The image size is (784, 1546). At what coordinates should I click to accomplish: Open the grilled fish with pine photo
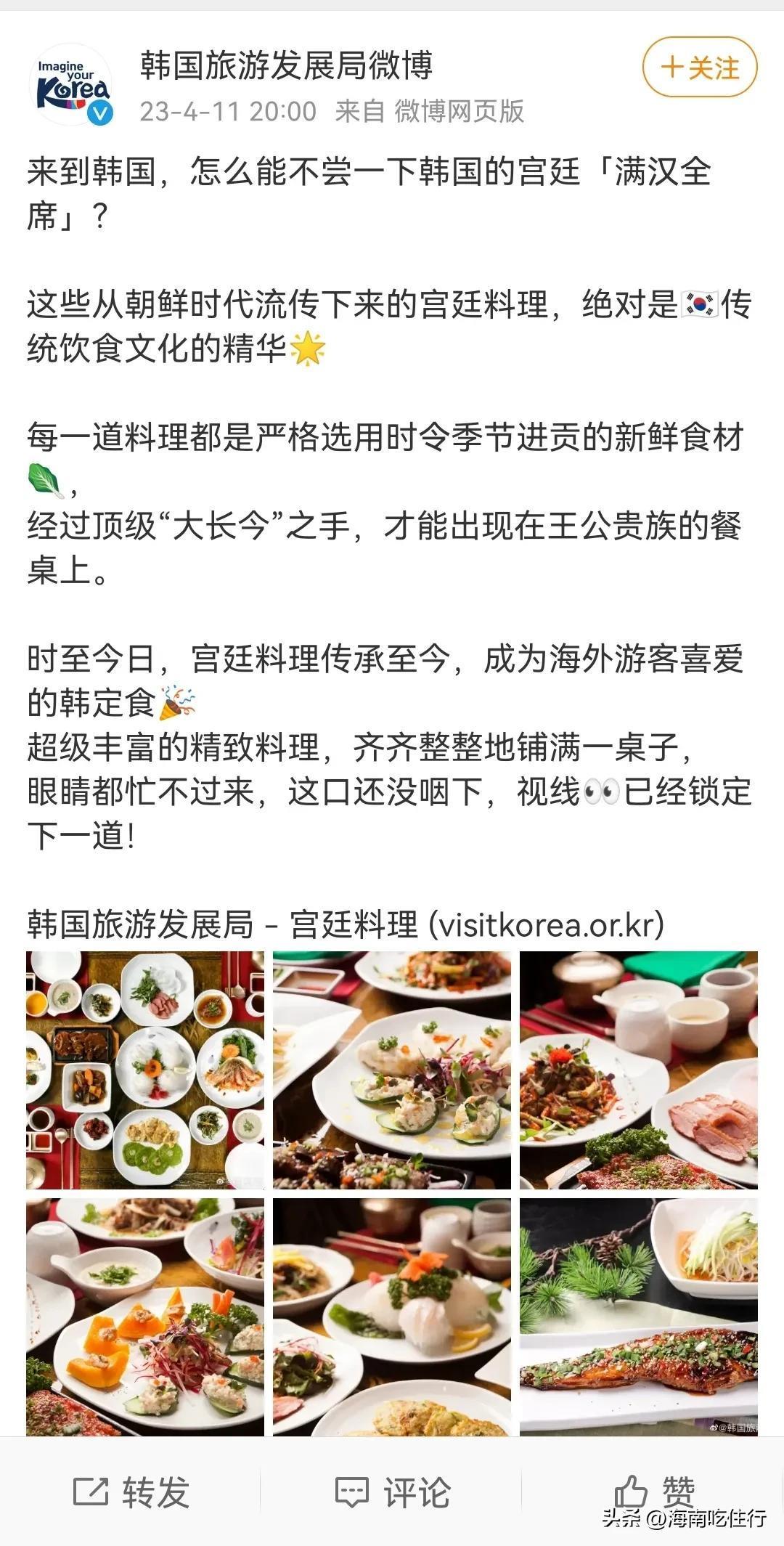[638, 1317]
